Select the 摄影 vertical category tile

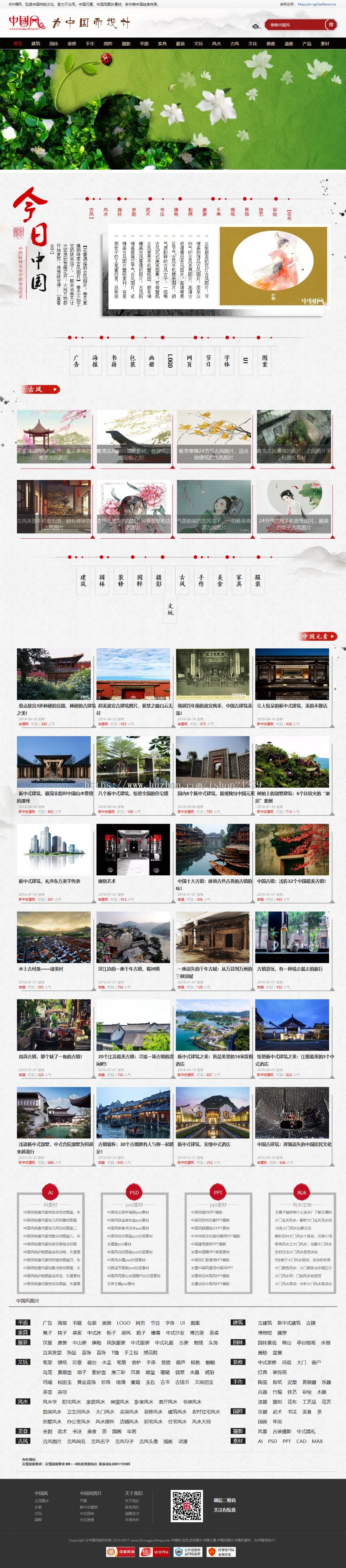(x=159, y=580)
